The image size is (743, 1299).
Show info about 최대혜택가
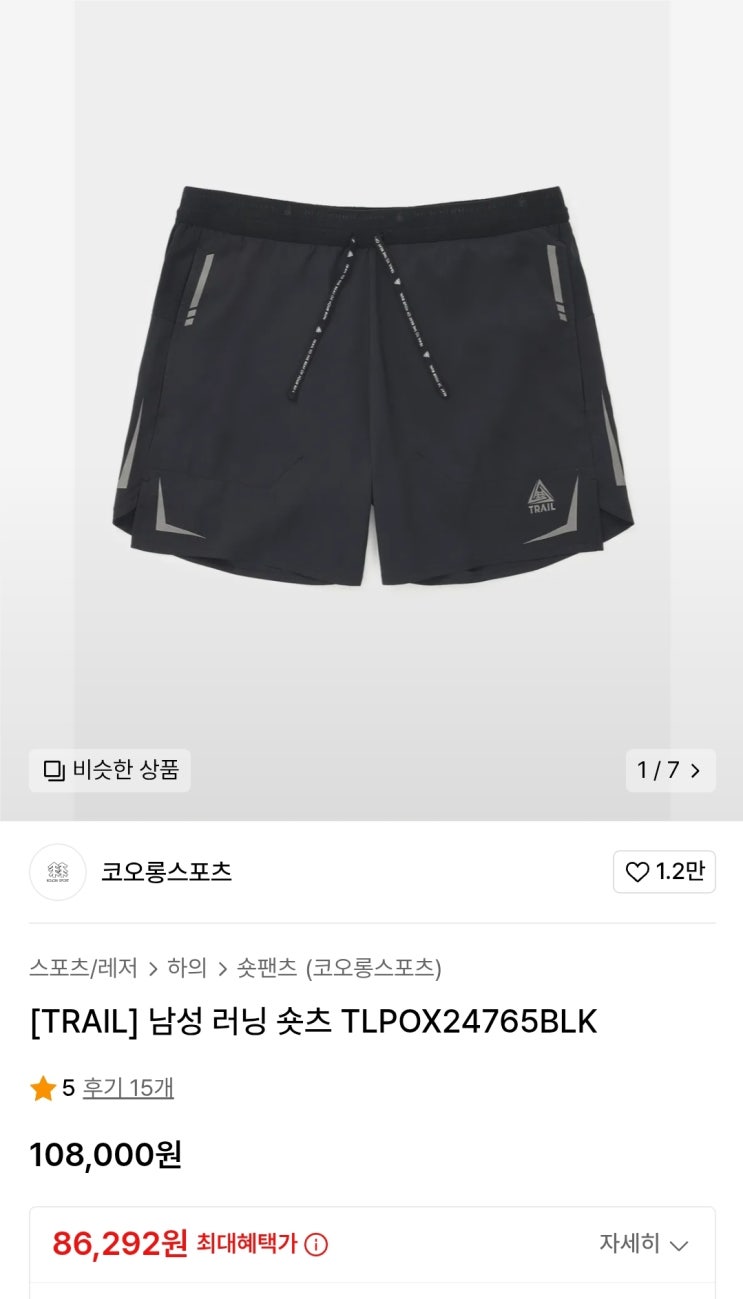[x=316, y=1244]
